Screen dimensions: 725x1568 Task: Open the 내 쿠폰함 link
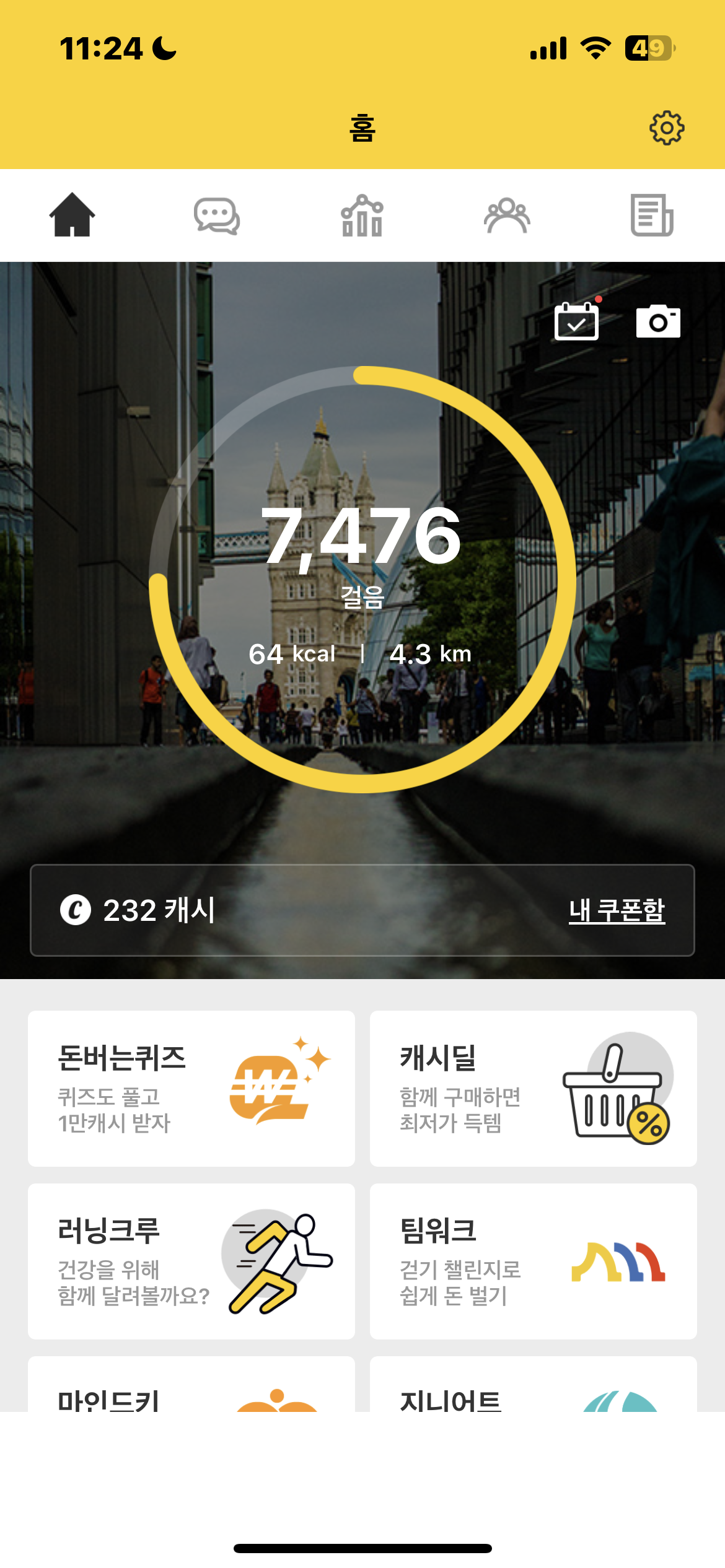point(617,910)
